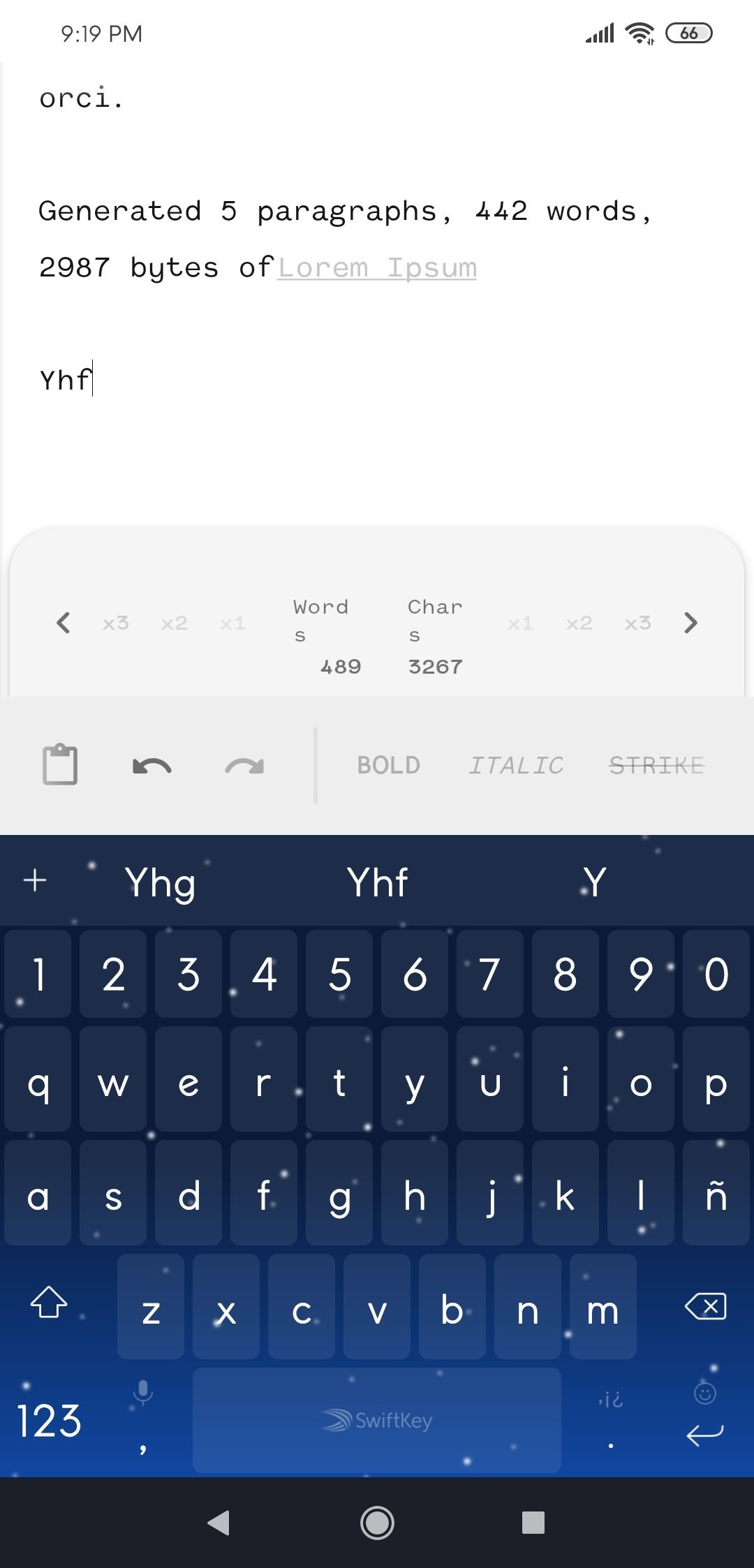Apply BOLD formatting
This screenshot has height=1568, width=754.
pos(388,765)
